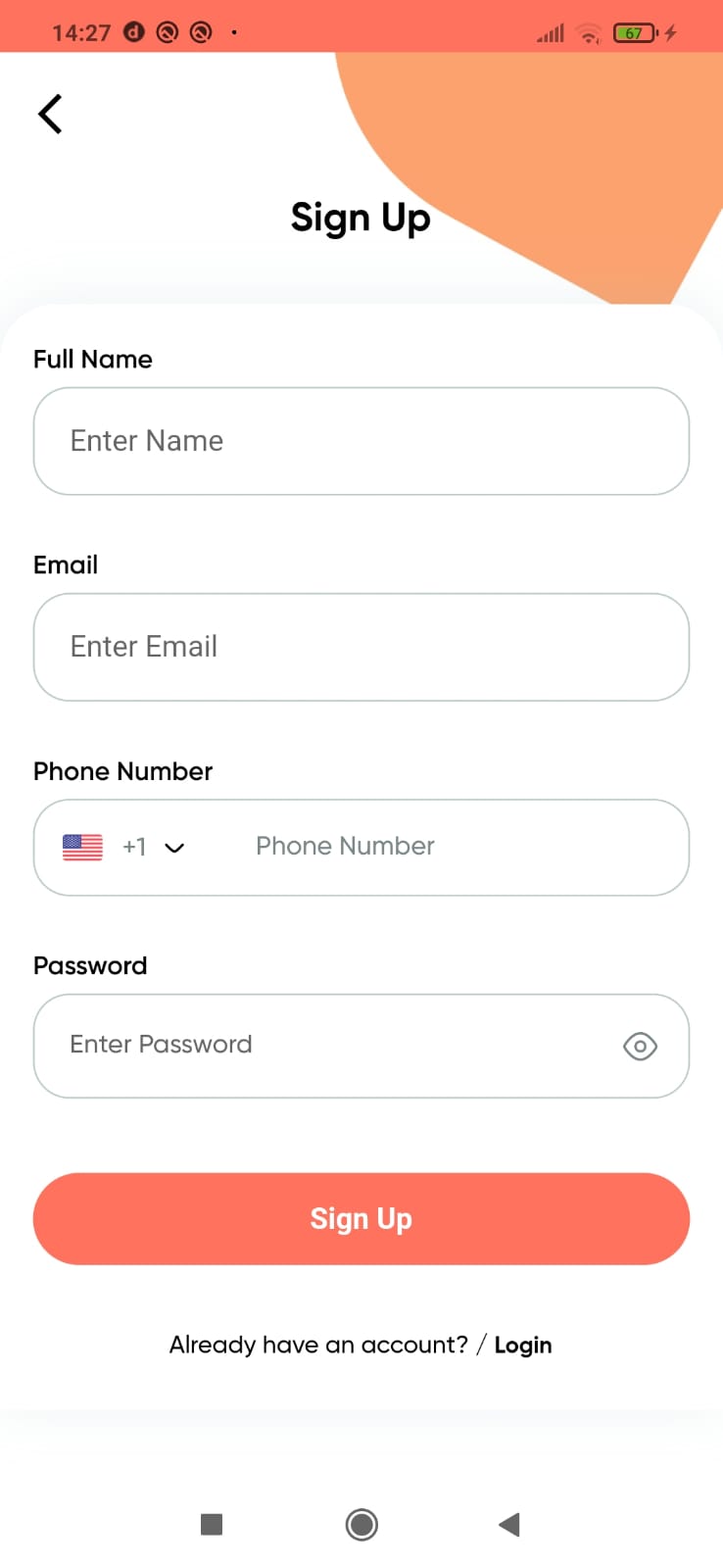Image resolution: width=723 pixels, height=1568 pixels.
Task: Show password with the eye icon
Action: (x=640, y=1046)
